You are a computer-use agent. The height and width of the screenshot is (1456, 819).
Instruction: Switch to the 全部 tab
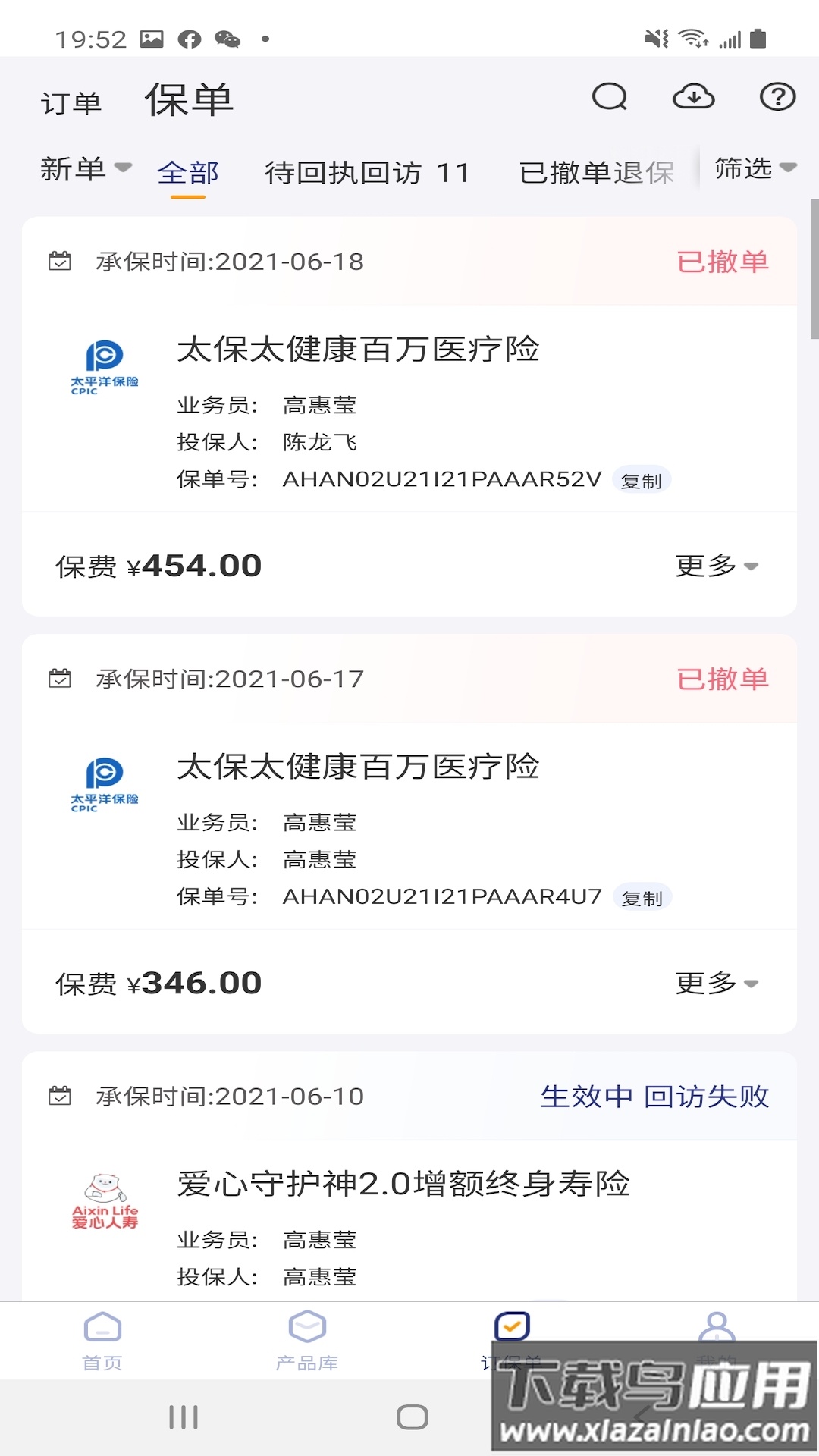(x=188, y=173)
